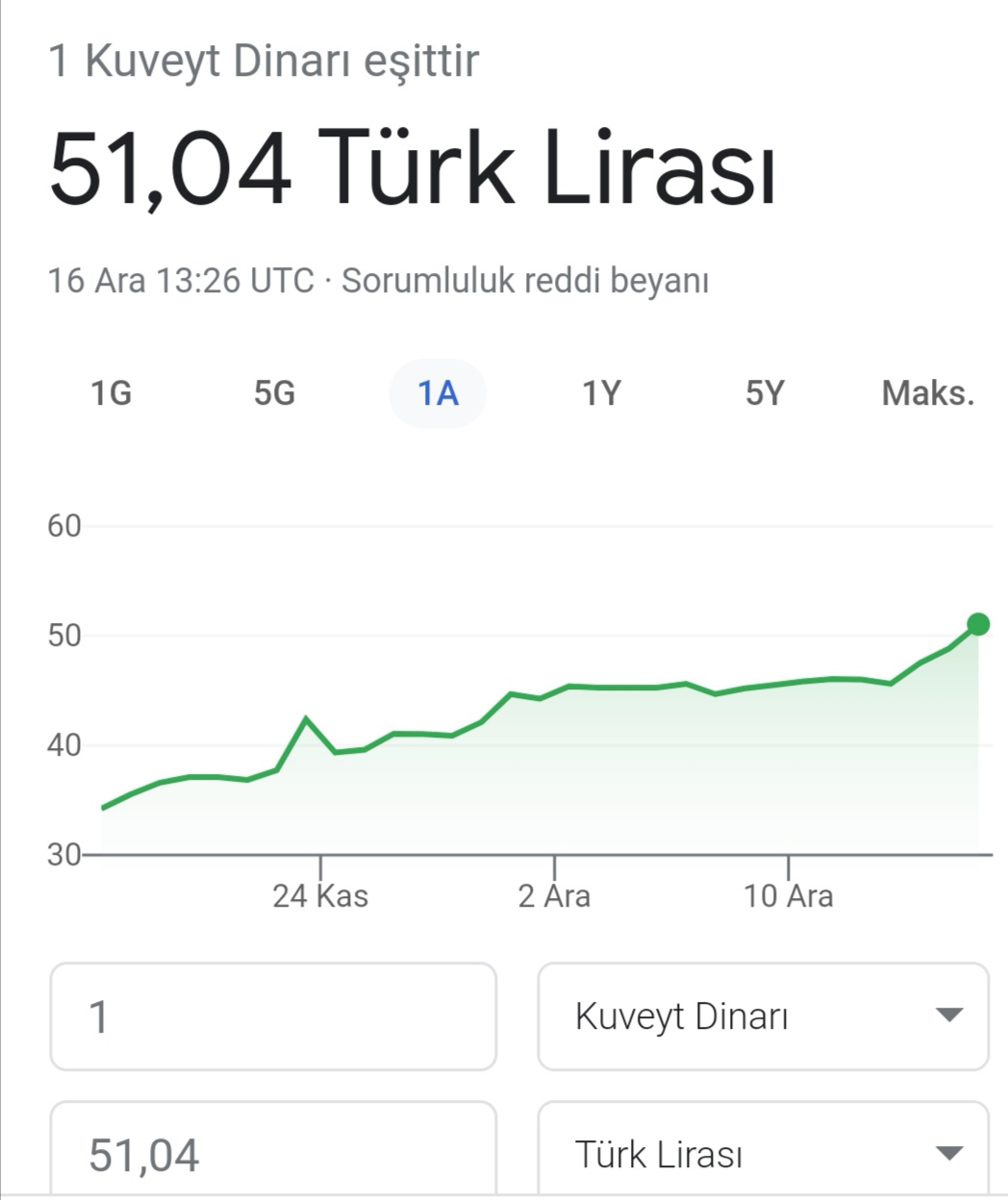This screenshot has height=1200, width=1008.
Task: Select the 5G time range
Action: coord(274,393)
